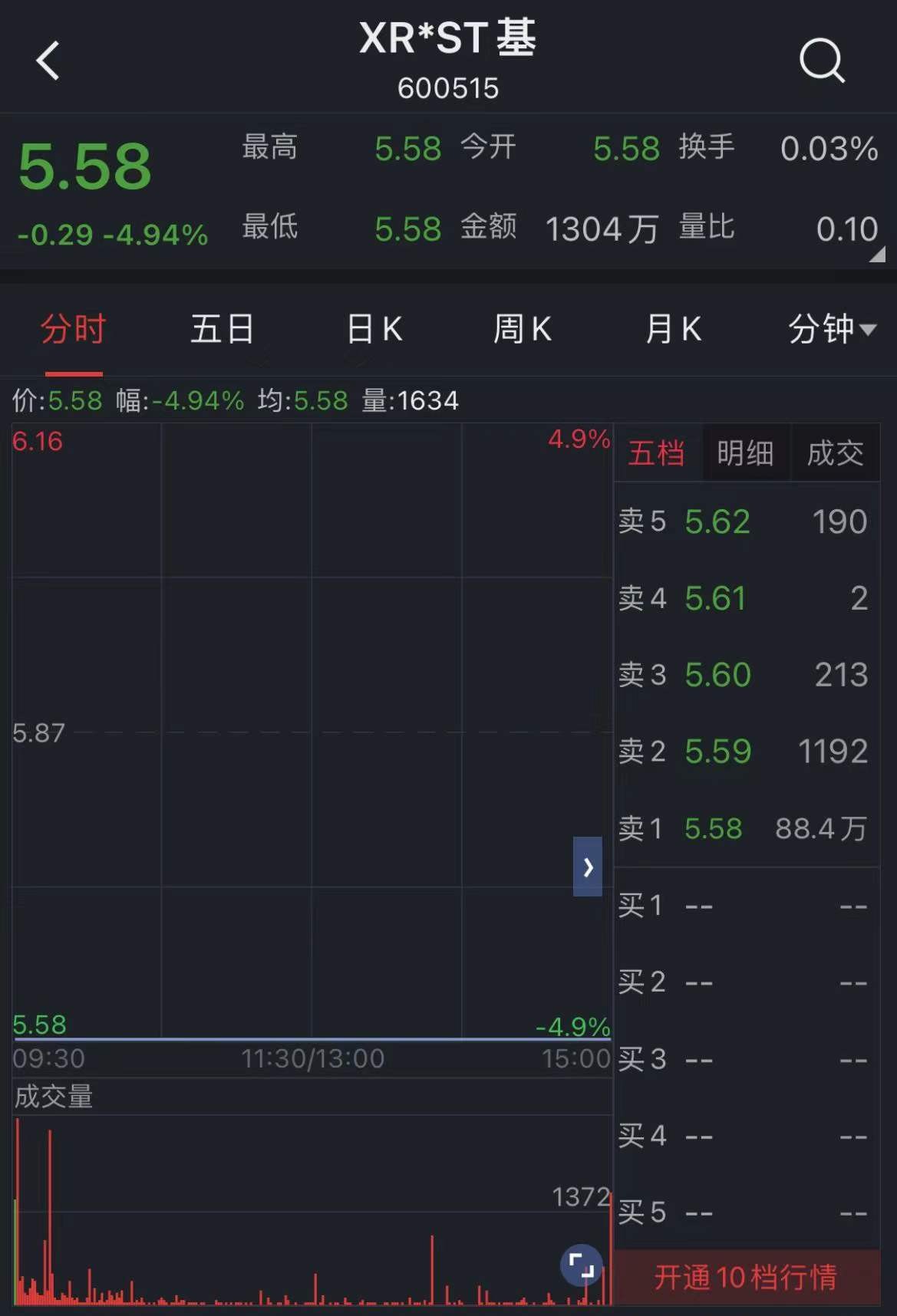Open the 日K daily chart tab
The width and height of the screenshot is (897, 1316).
[373, 328]
